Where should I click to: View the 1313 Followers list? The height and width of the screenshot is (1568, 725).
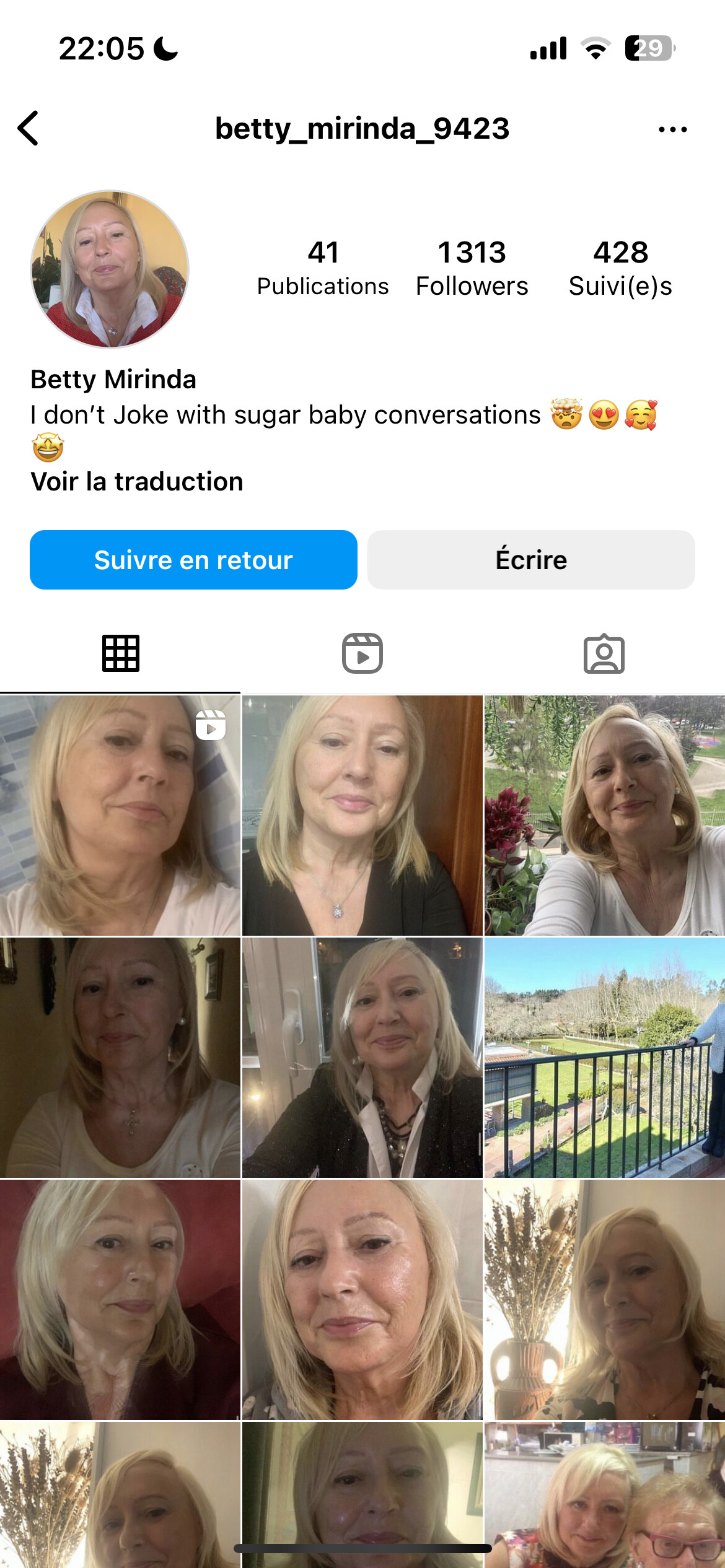coord(472,269)
